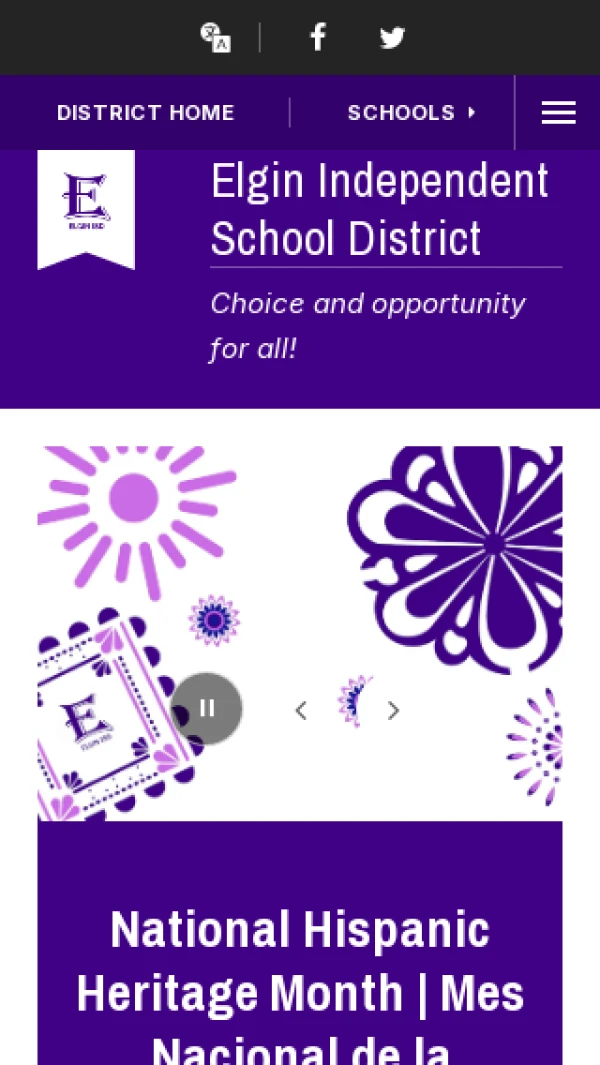Tap the Elgin ISD logo badge
The image size is (600, 1065).
86,205
